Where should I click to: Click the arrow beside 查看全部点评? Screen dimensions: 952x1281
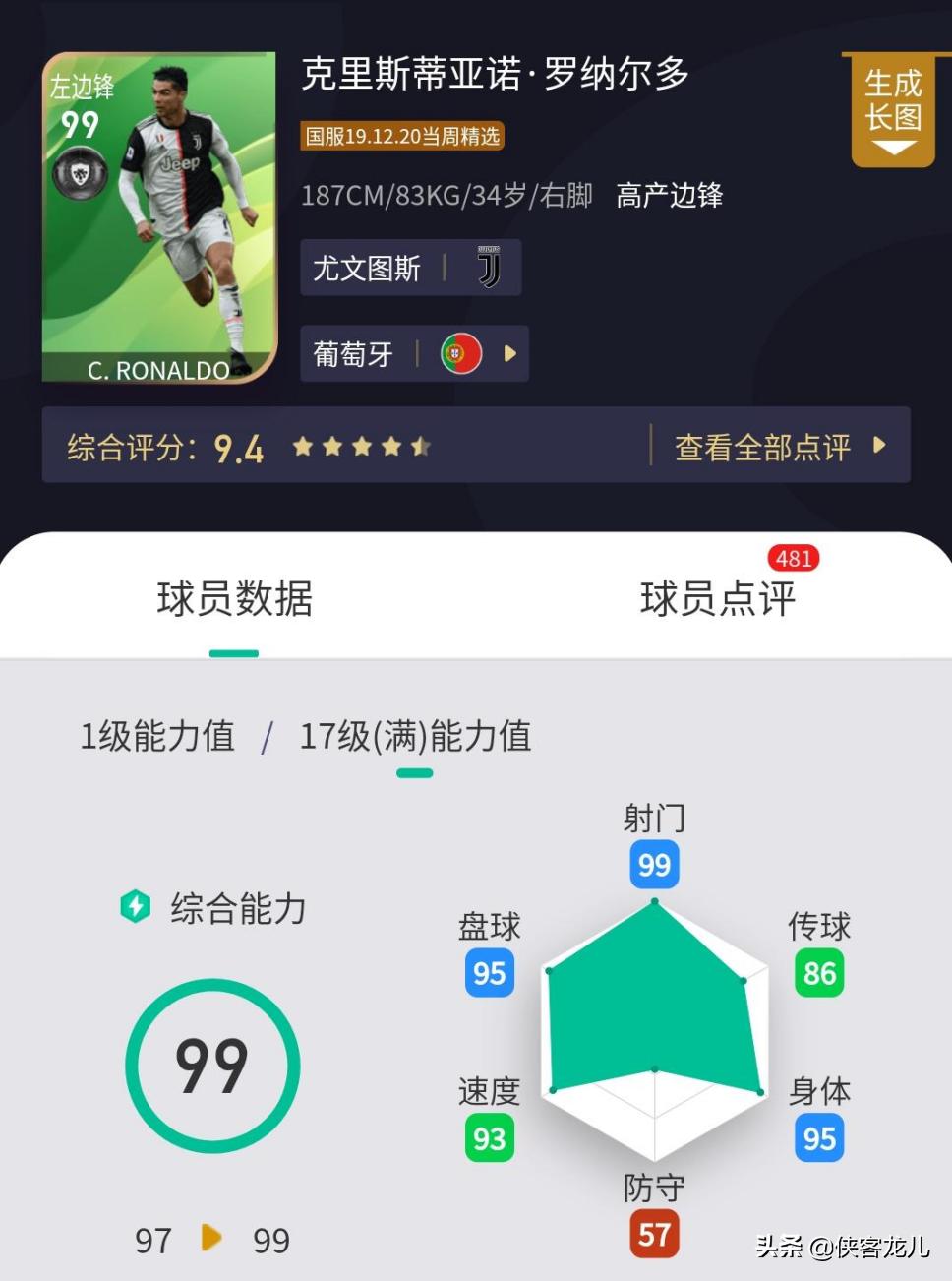pyautogui.click(x=878, y=446)
